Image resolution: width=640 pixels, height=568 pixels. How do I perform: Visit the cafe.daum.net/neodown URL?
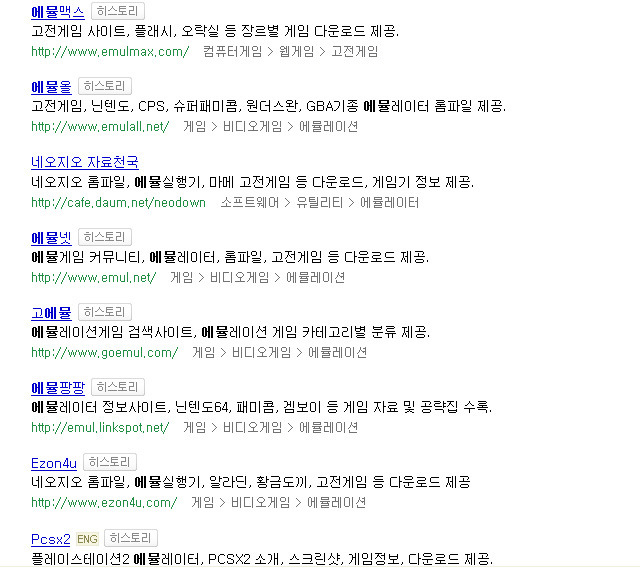[118, 202]
